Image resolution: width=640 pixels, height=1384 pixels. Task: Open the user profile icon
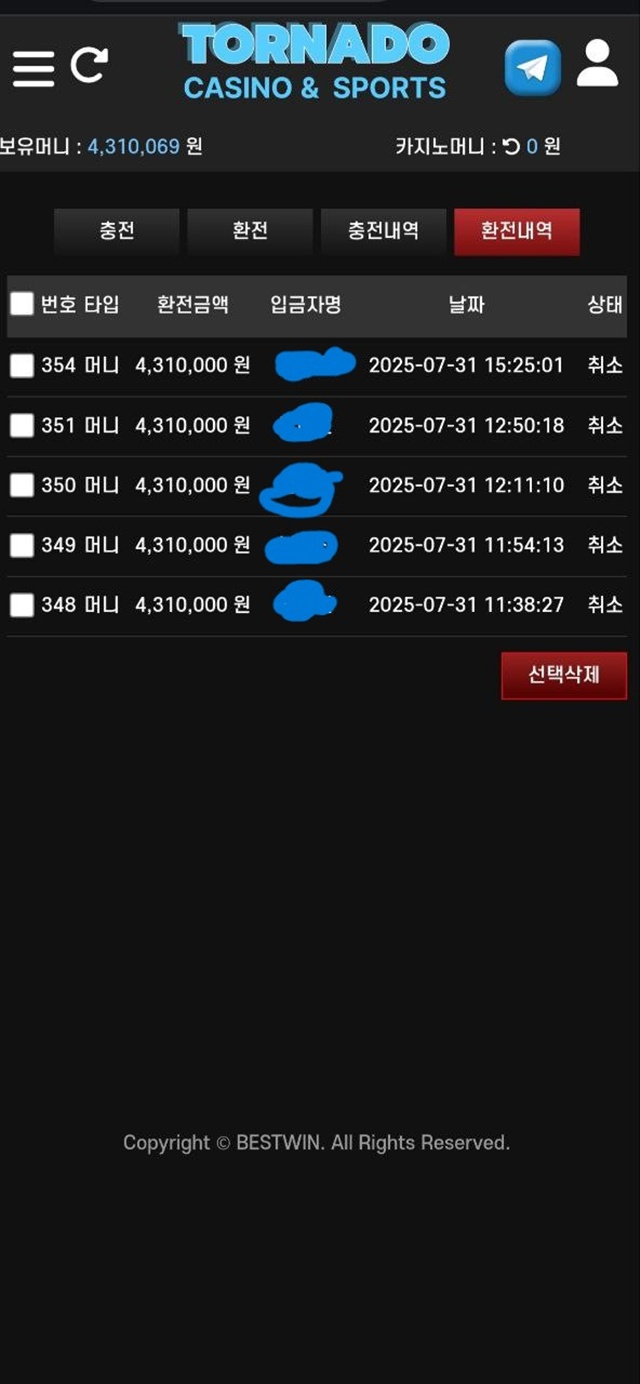coord(598,64)
